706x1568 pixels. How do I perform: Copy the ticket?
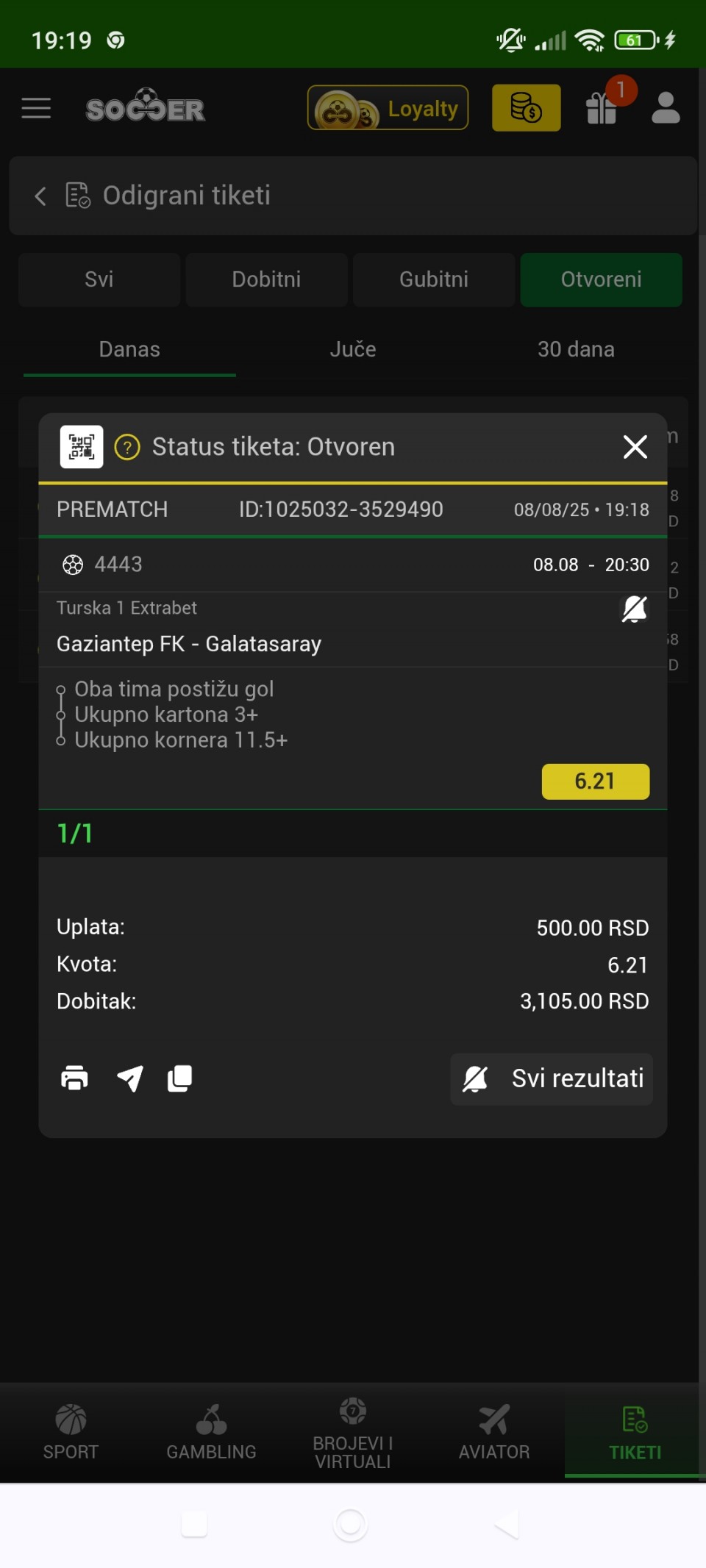(x=180, y=1078)
